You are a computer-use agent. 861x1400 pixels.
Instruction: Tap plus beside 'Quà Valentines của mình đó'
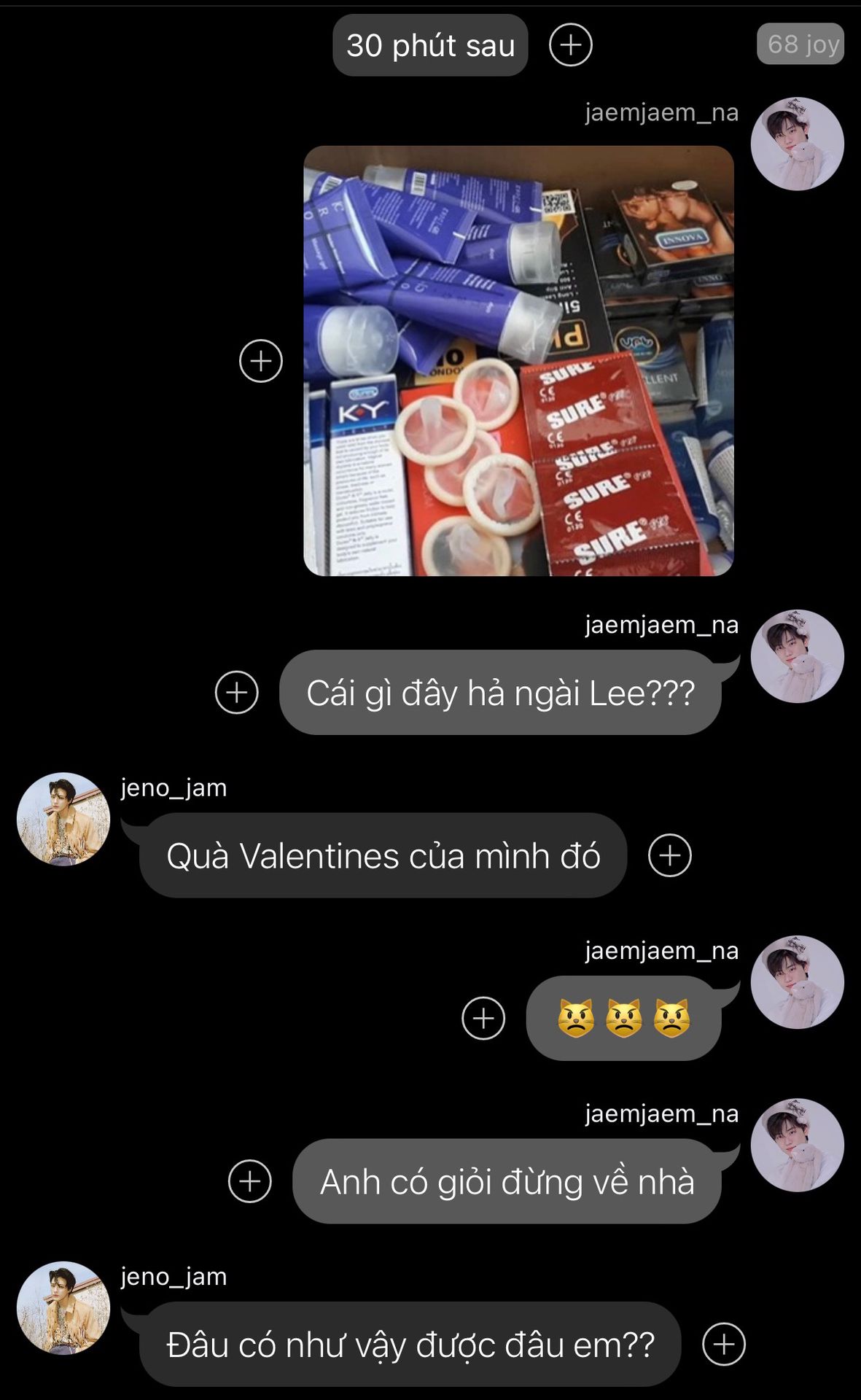(x=669, y=855)
